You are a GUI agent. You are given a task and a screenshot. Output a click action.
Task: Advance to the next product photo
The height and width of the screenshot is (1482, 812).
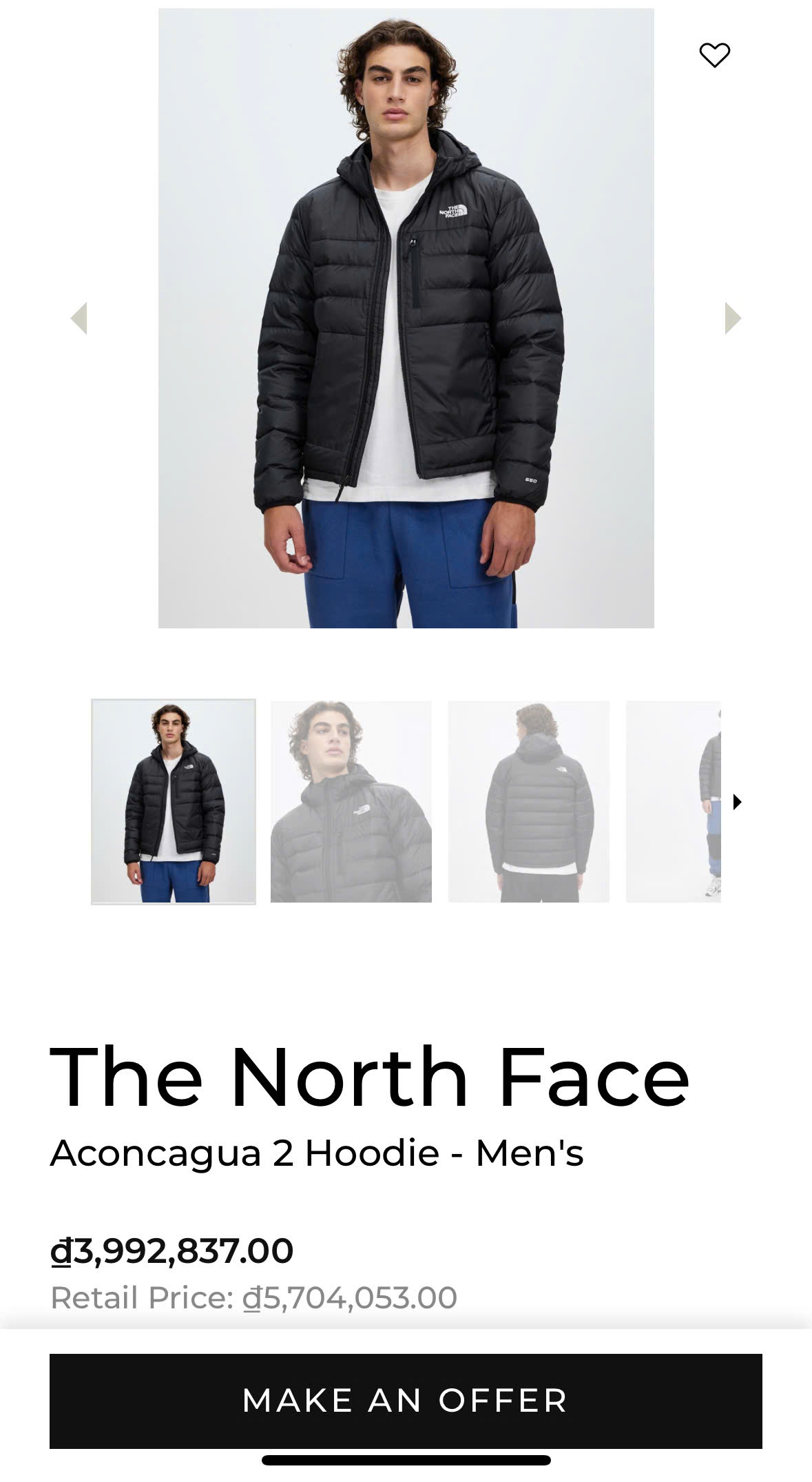(733, 318)
